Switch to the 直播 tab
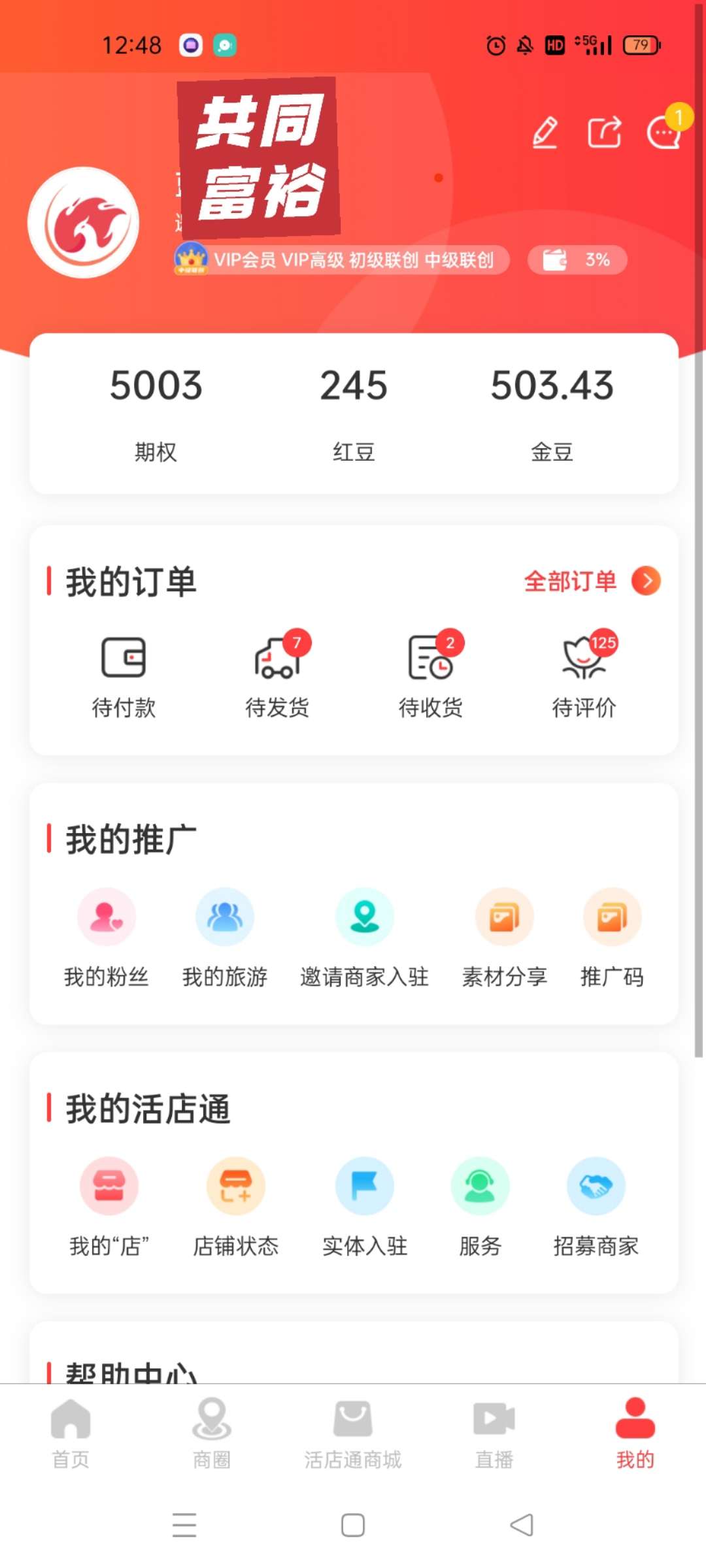706x1568 pixels. 494,1434
